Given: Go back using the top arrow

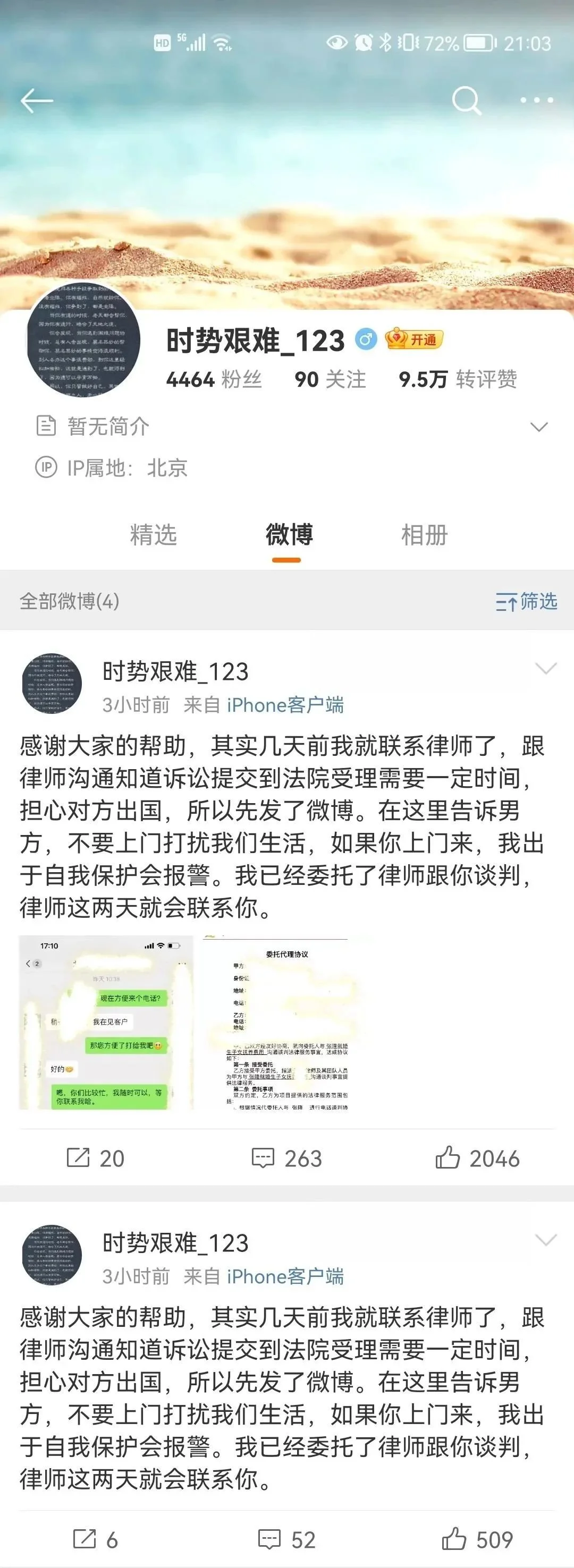Looking at the screenshot, I should (37, 100).
